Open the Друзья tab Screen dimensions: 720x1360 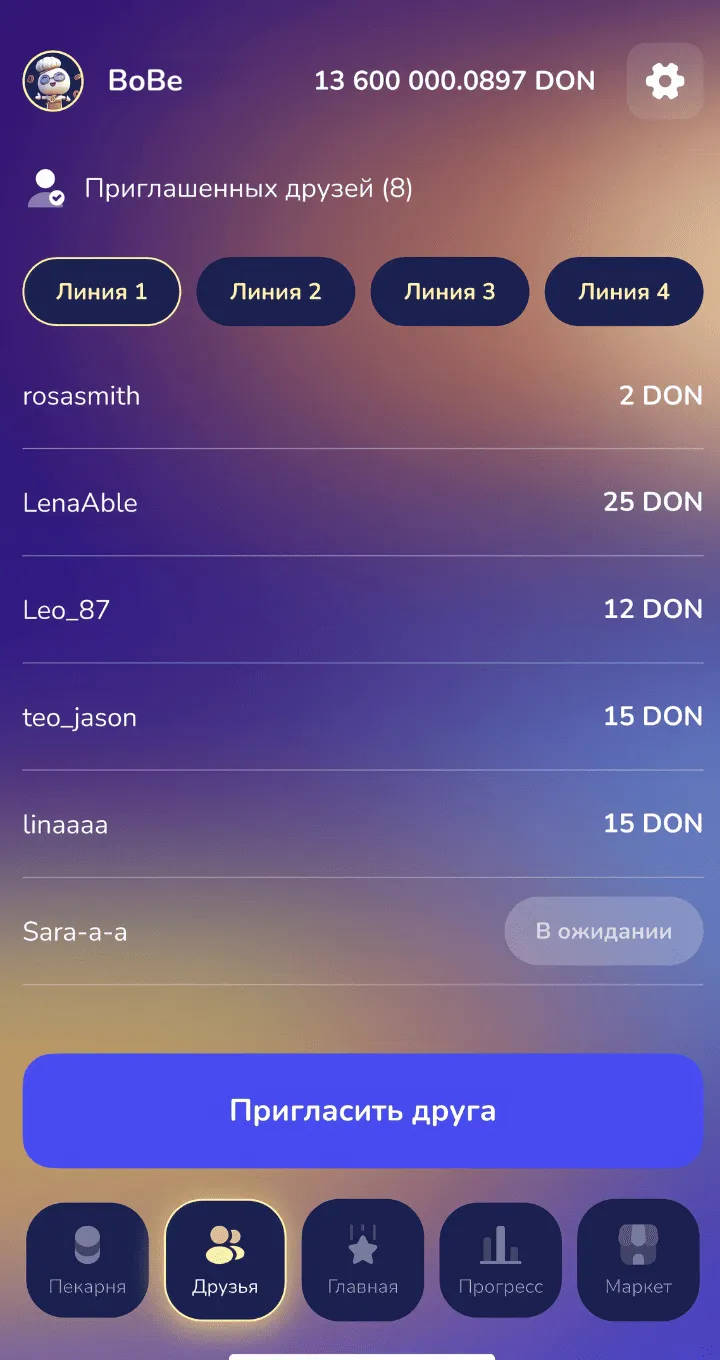[225, 1260]
